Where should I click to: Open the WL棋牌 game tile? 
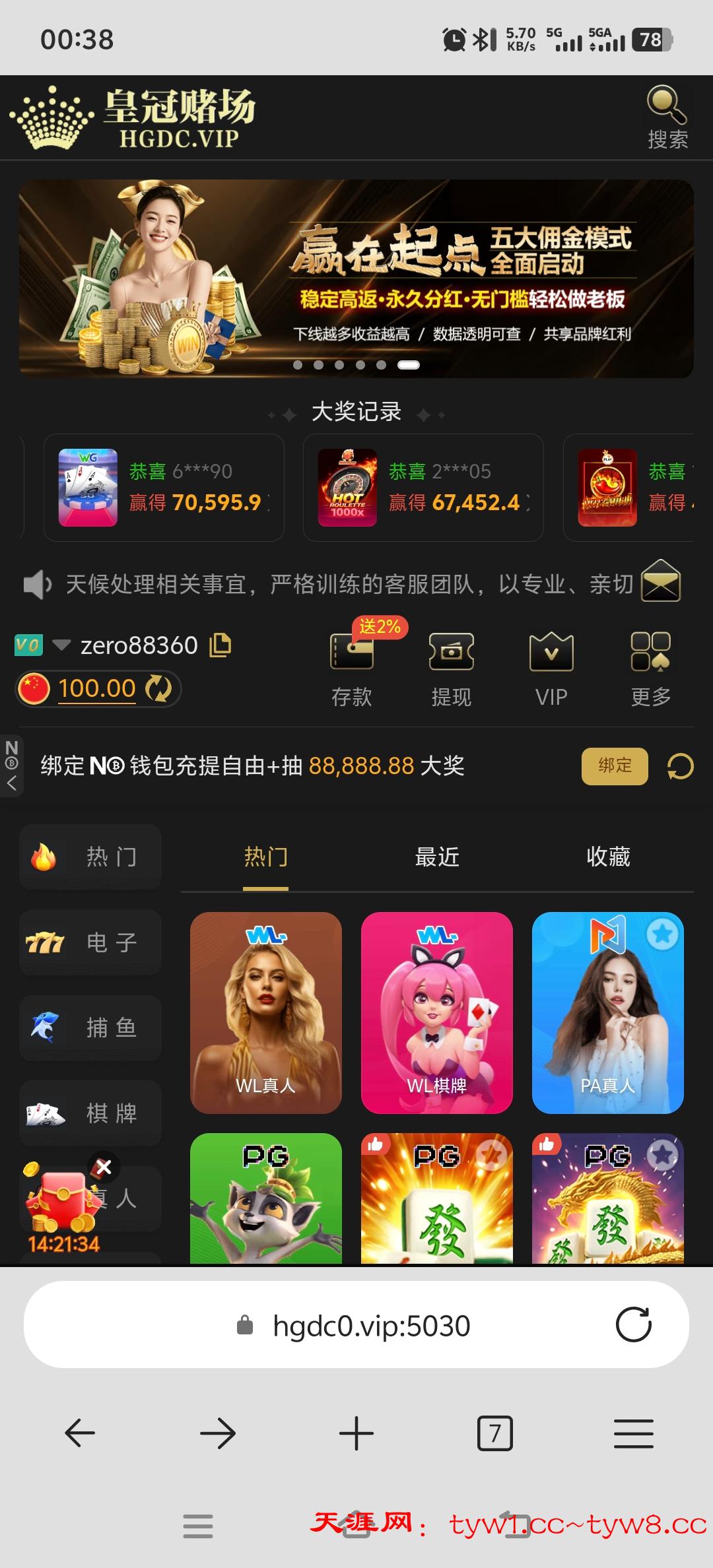click(437, 1012)
